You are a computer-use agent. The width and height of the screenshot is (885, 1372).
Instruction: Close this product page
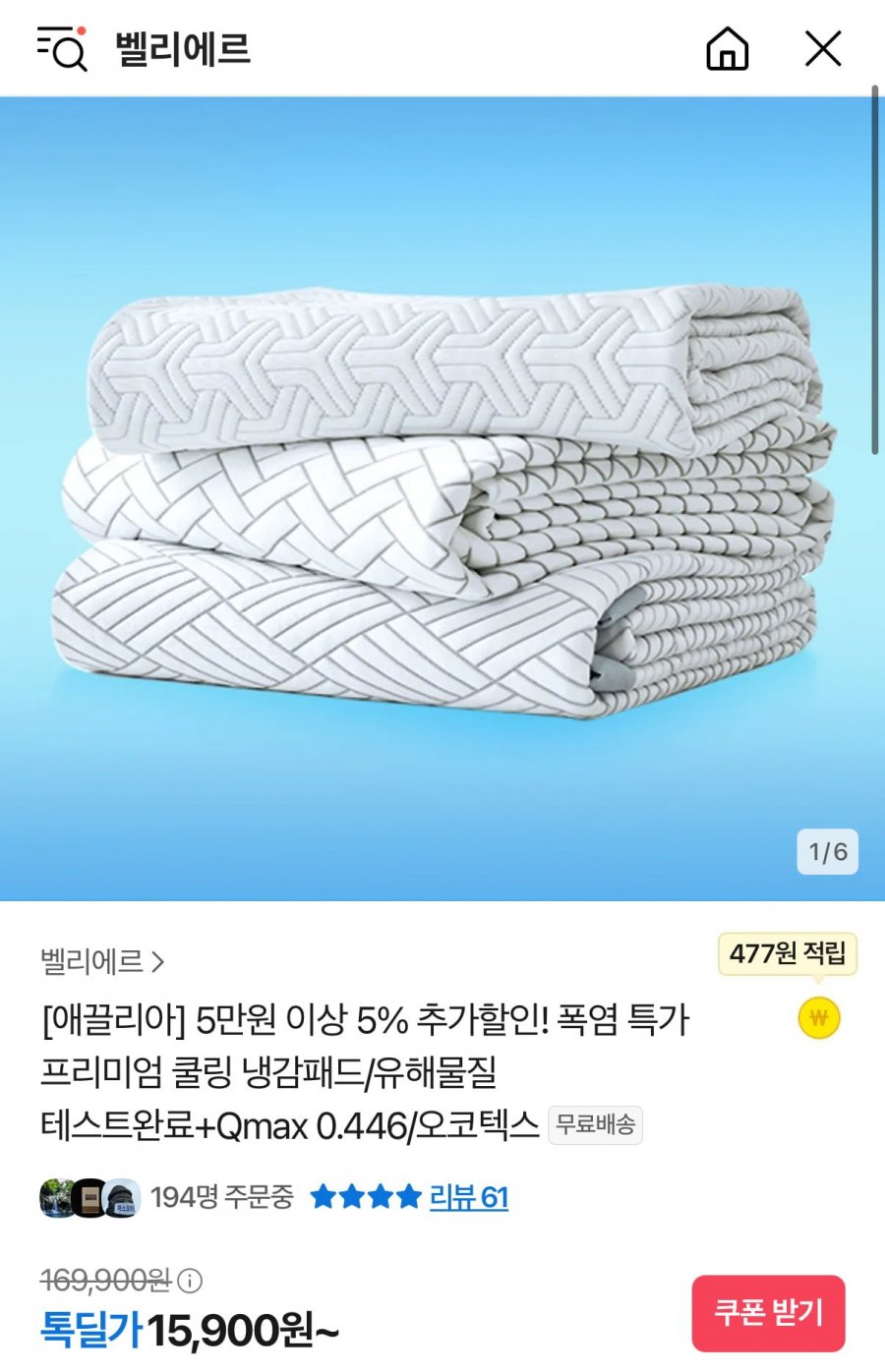pos(823,48)
